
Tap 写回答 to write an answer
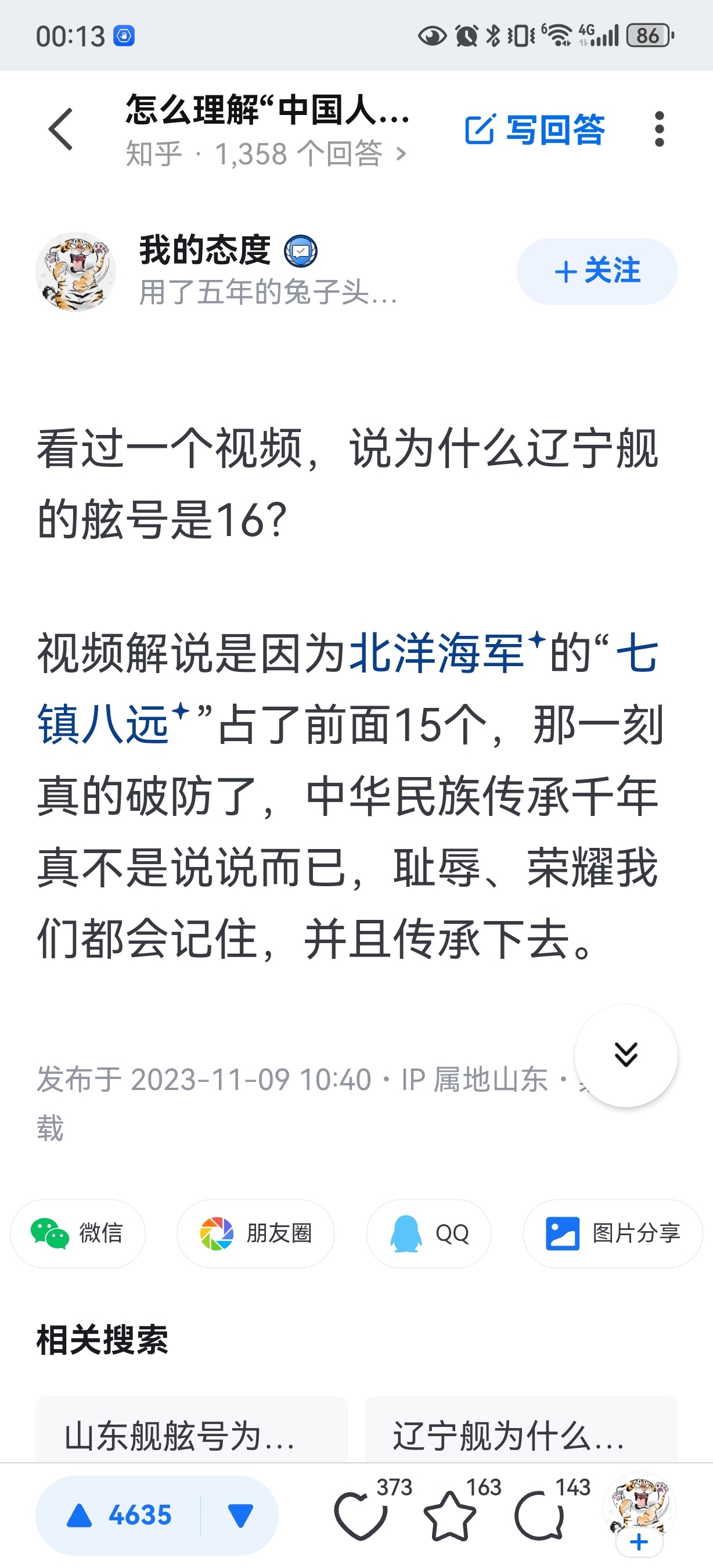(535, 129)
